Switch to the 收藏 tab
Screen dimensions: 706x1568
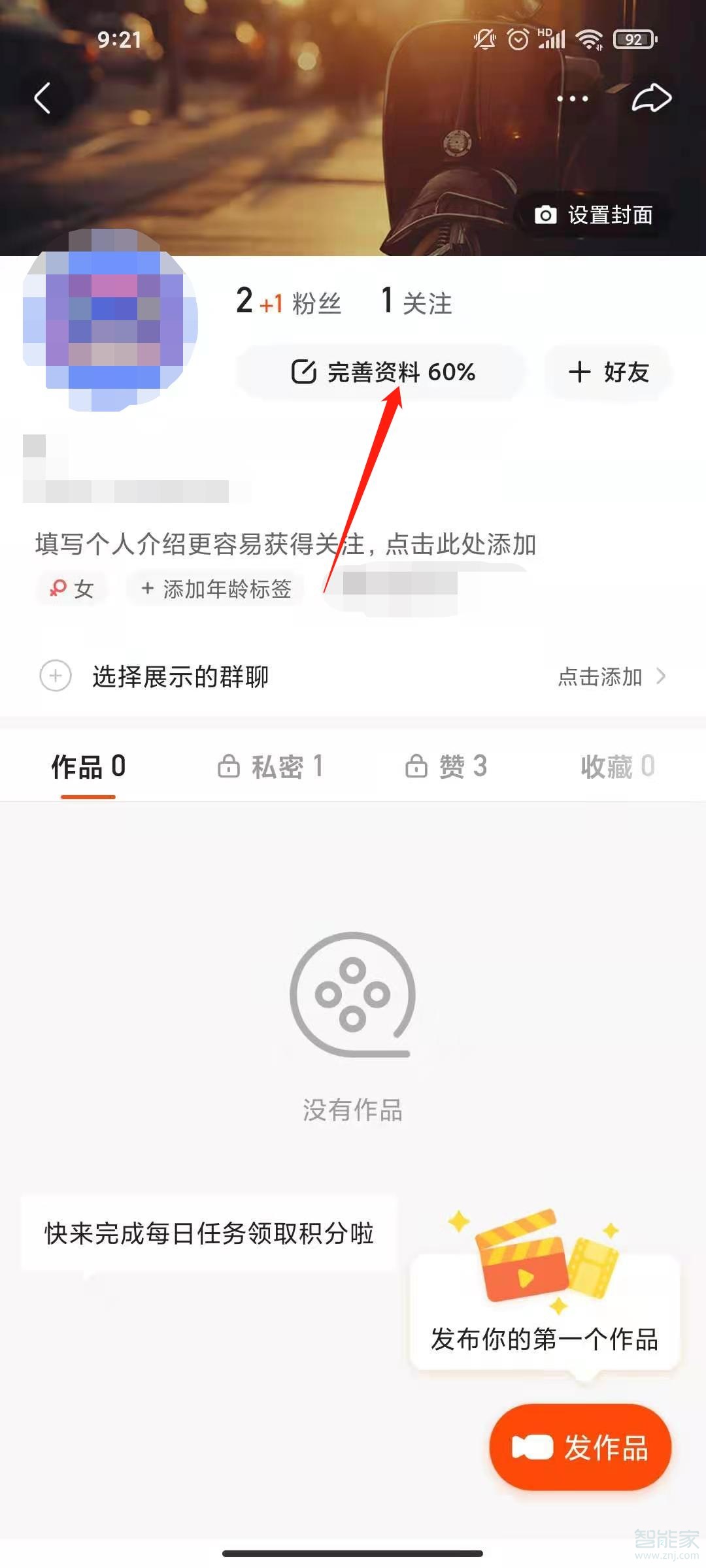click(617, 766)
